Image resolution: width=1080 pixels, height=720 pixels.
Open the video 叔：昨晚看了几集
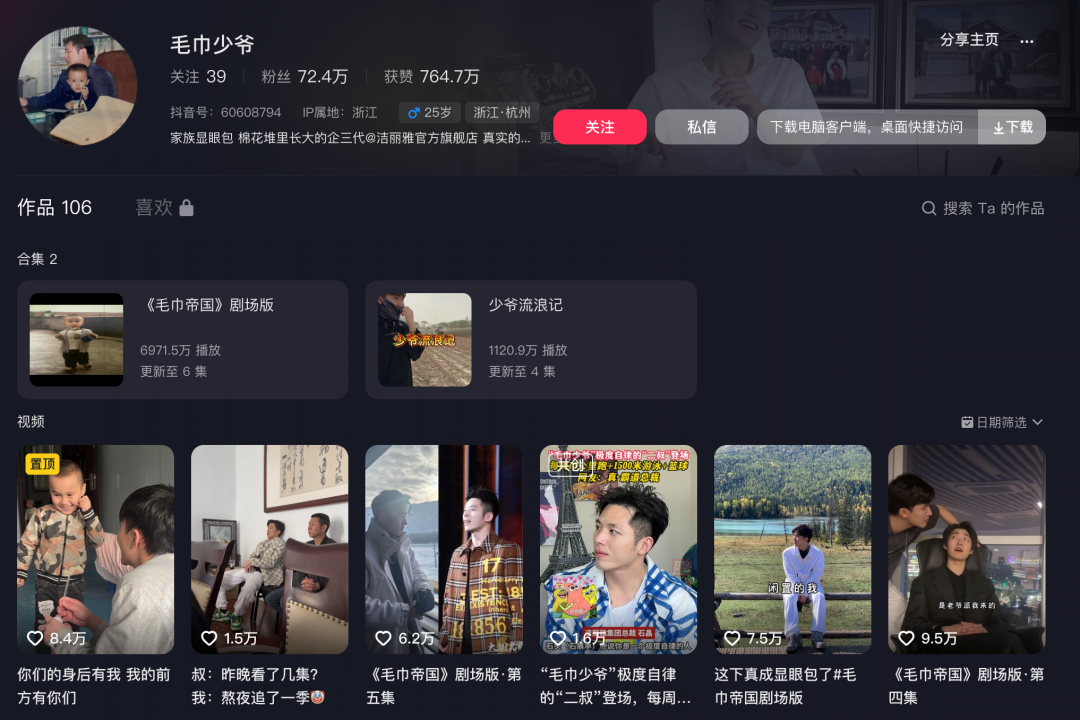pyautogui.click(x=269, y=549)
